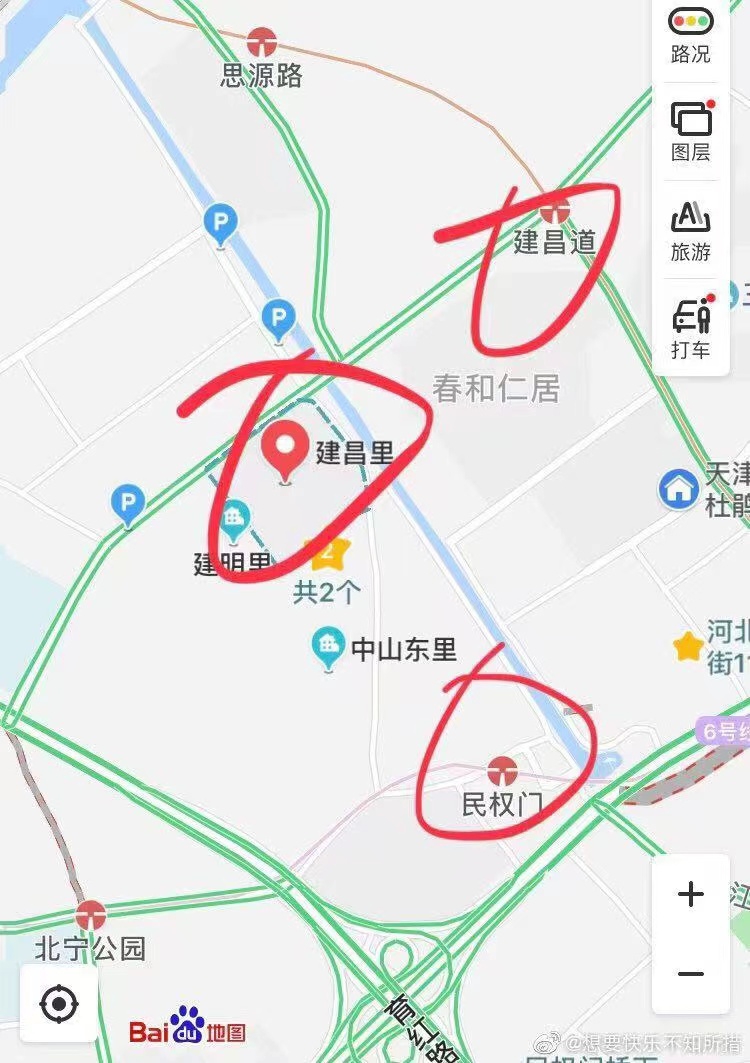Open the 中山东里 residential marker

328,649
